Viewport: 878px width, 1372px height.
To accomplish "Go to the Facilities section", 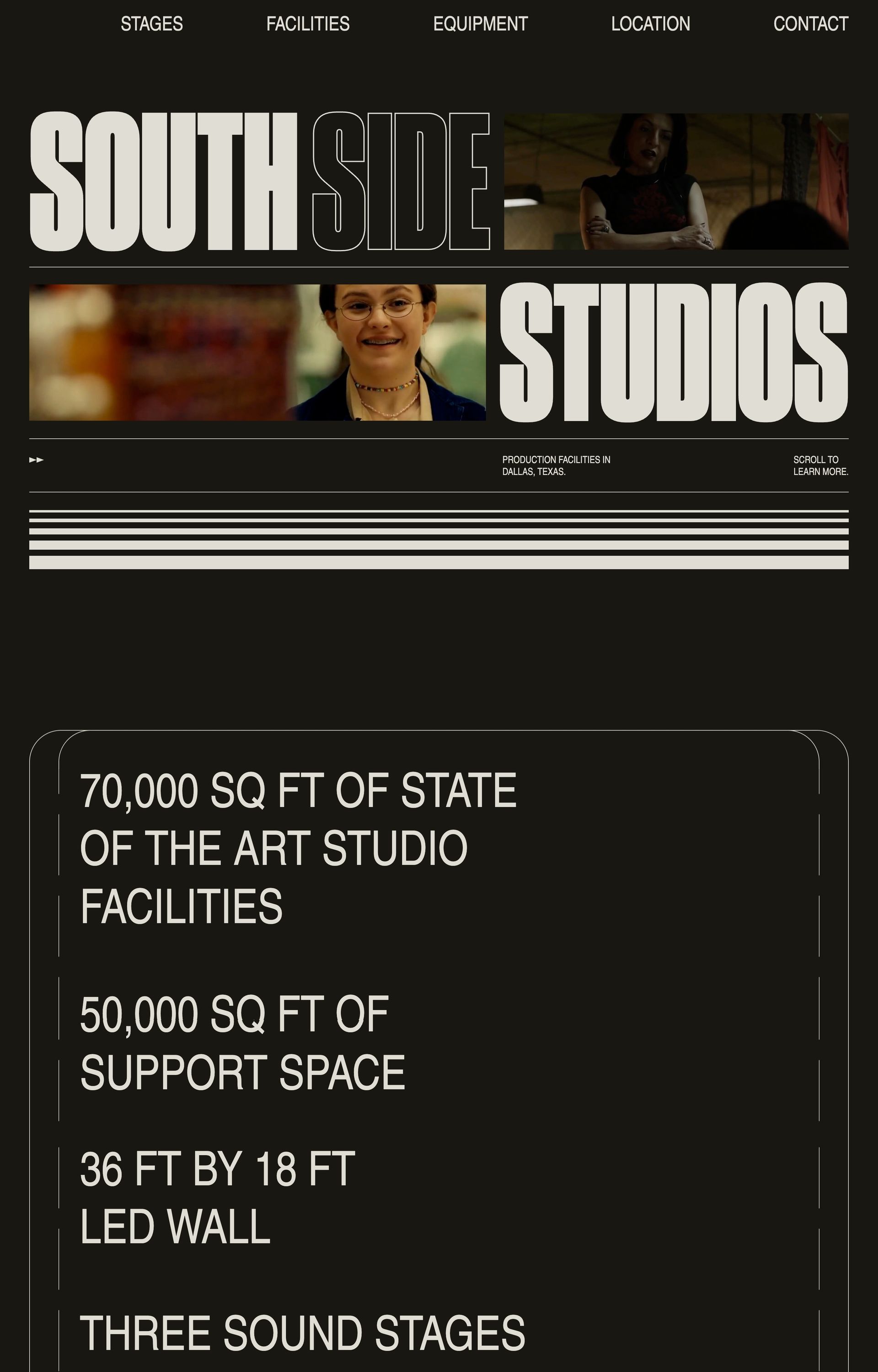I will coord(308,24).
